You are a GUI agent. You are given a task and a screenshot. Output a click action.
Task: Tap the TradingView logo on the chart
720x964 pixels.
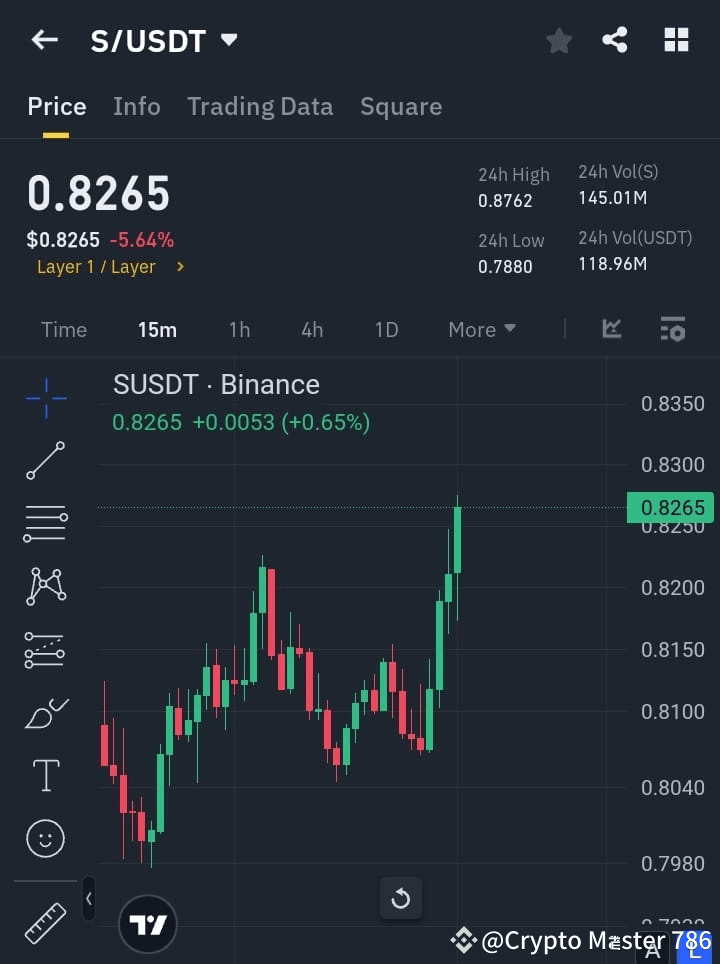coord(148,923)
